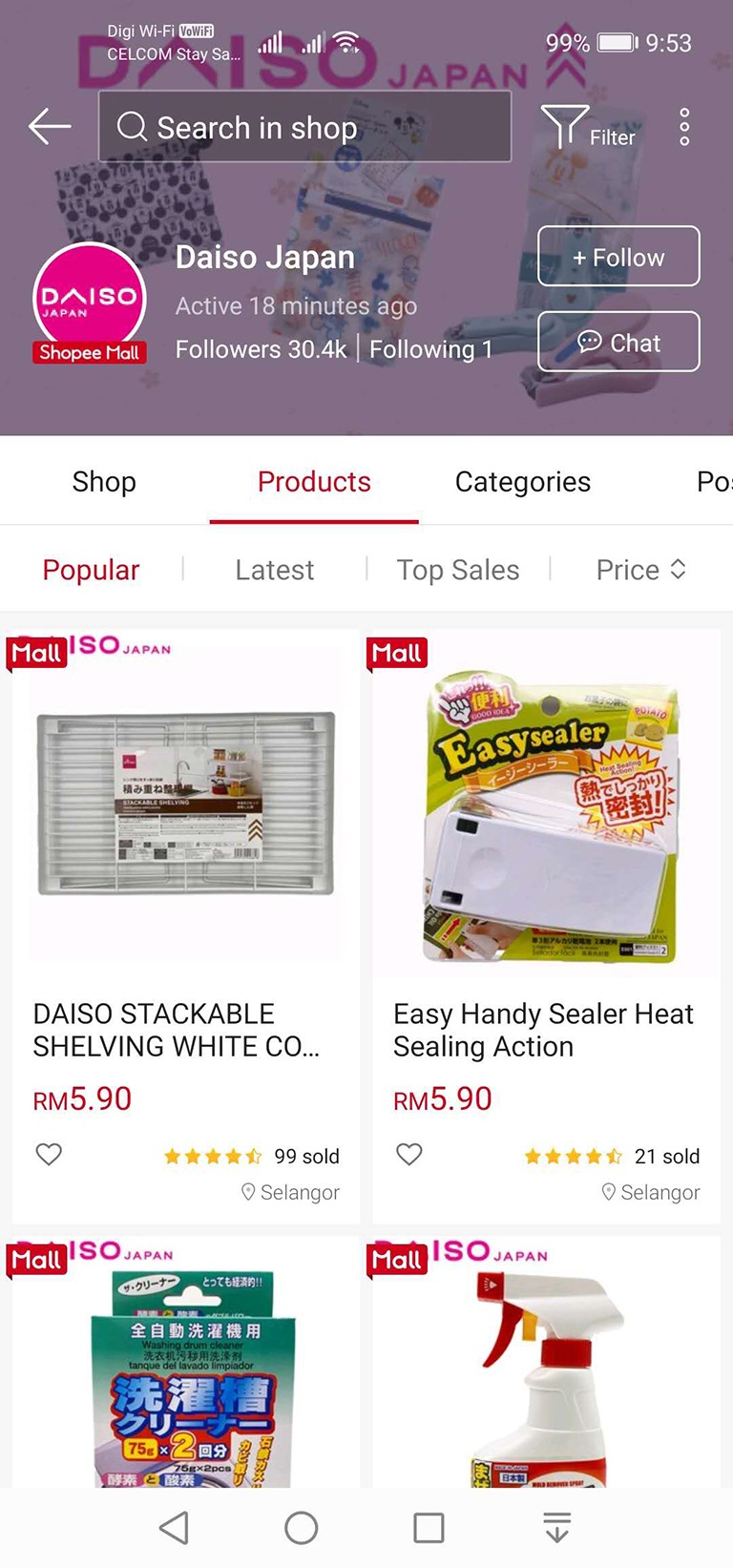Open the Filter options
The image size is (733, 1568).
click(588, 128)
